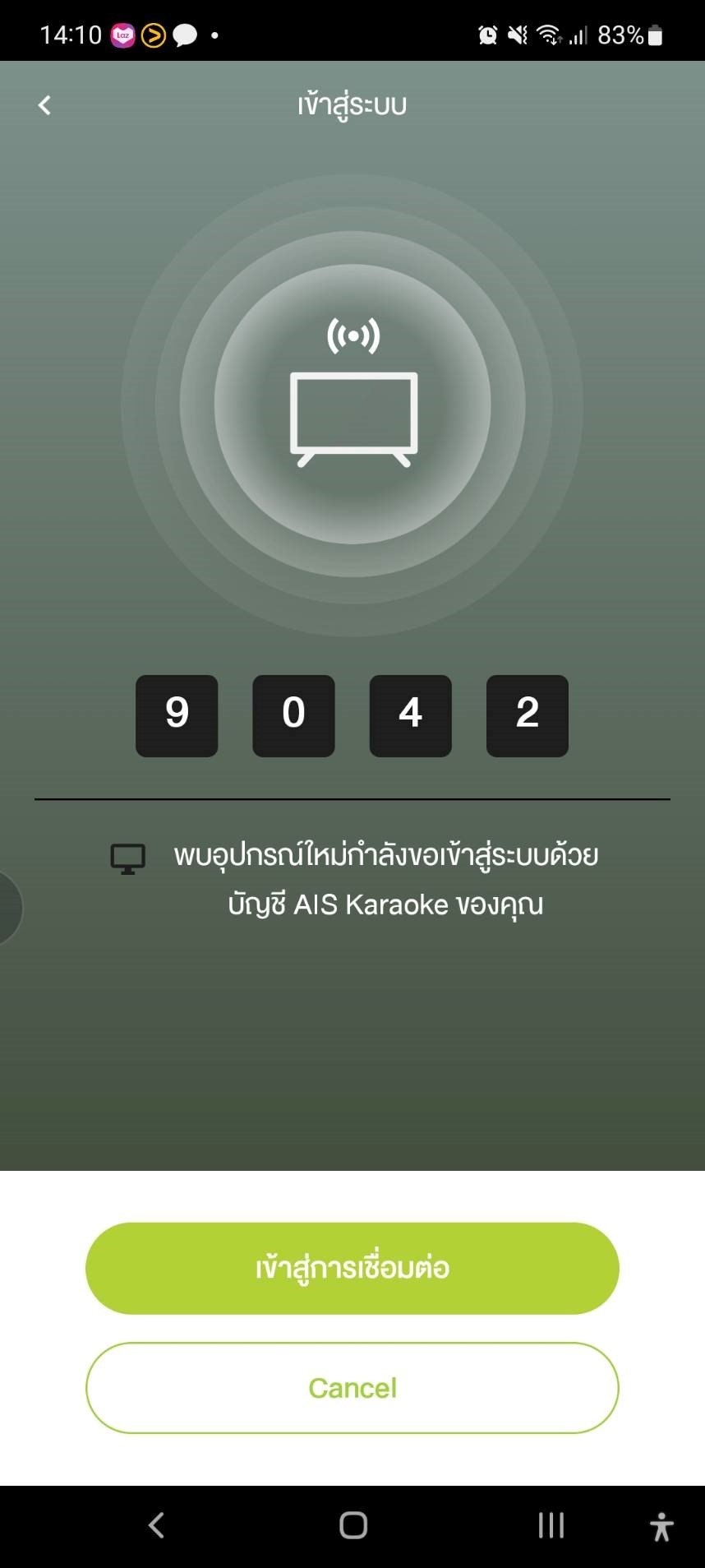705x1568 pixels.
Task: Tap the green เข้าสู่การเชื่อมต่อ button
Action: [352, 1268]
